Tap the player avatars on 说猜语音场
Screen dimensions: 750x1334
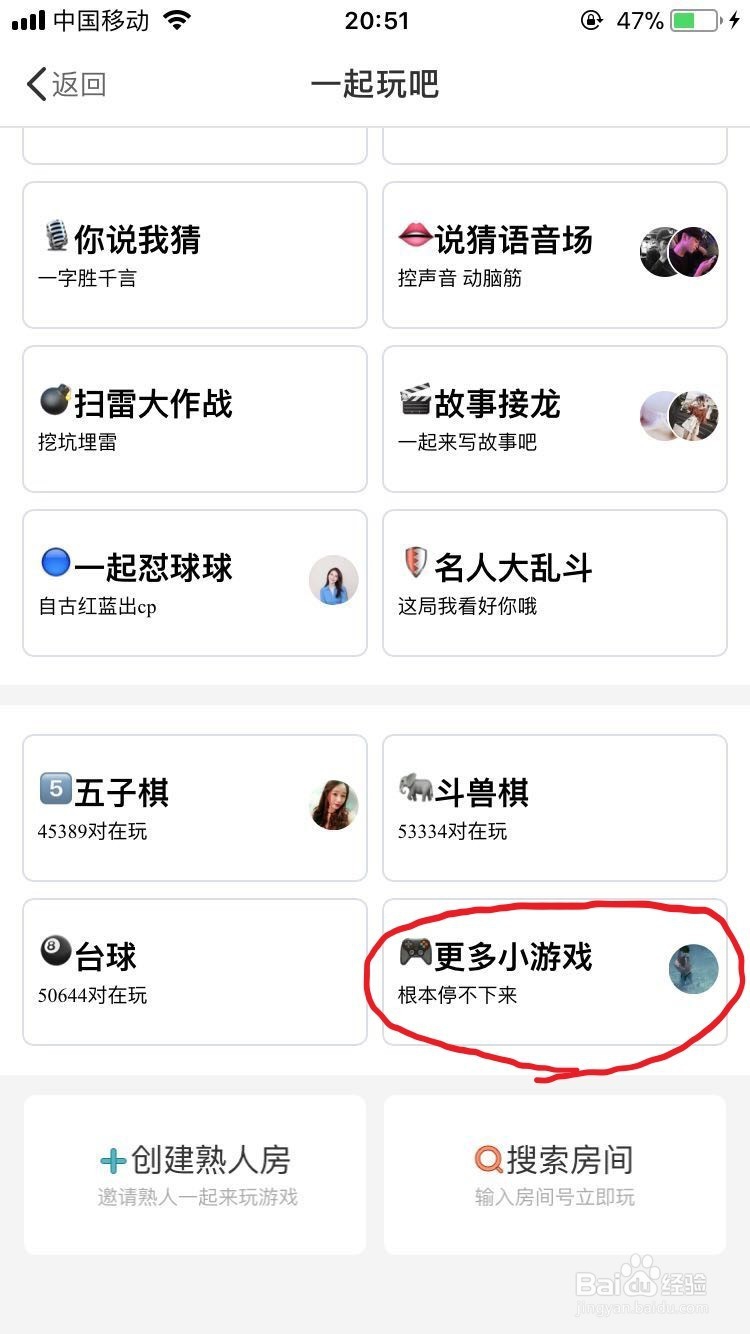click(679, 252)
